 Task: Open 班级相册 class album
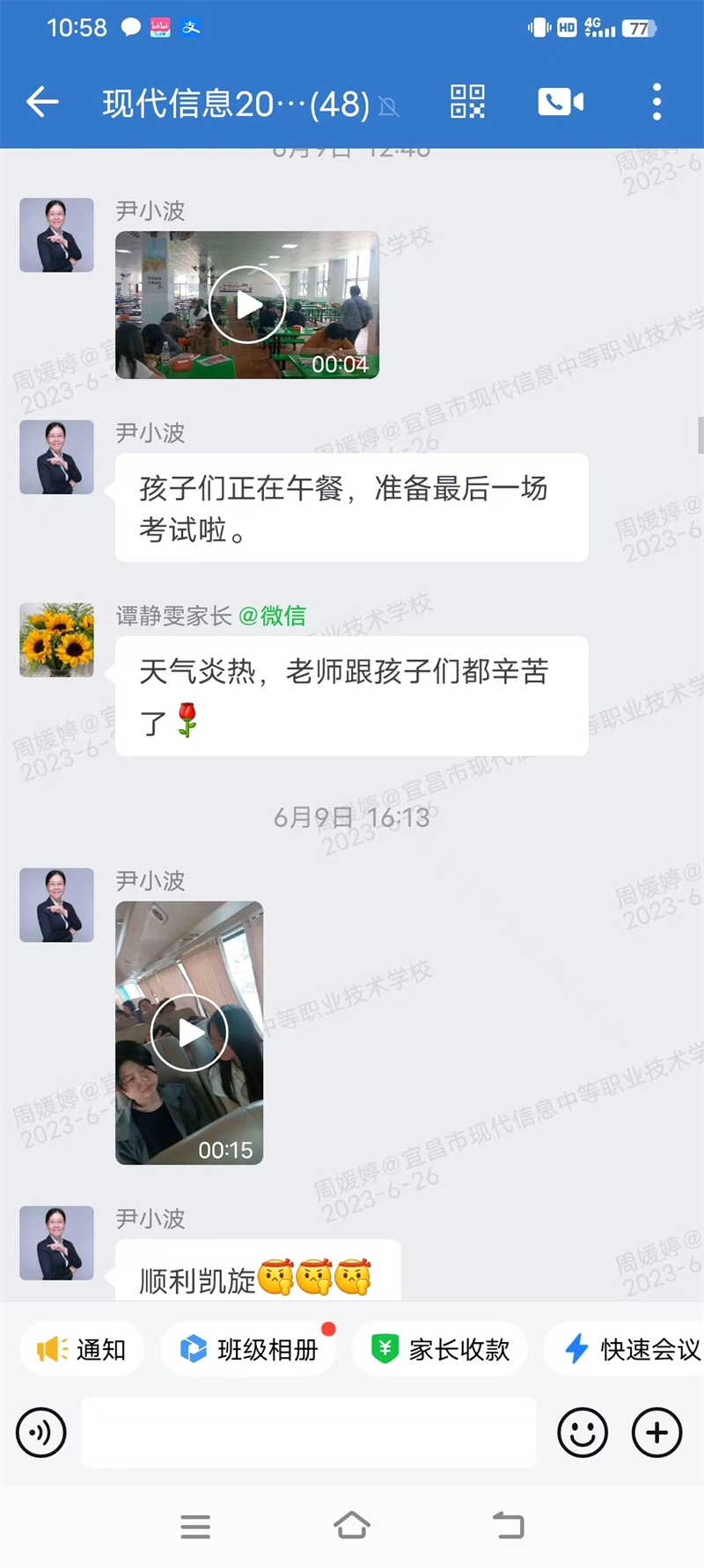point(249,1349)
